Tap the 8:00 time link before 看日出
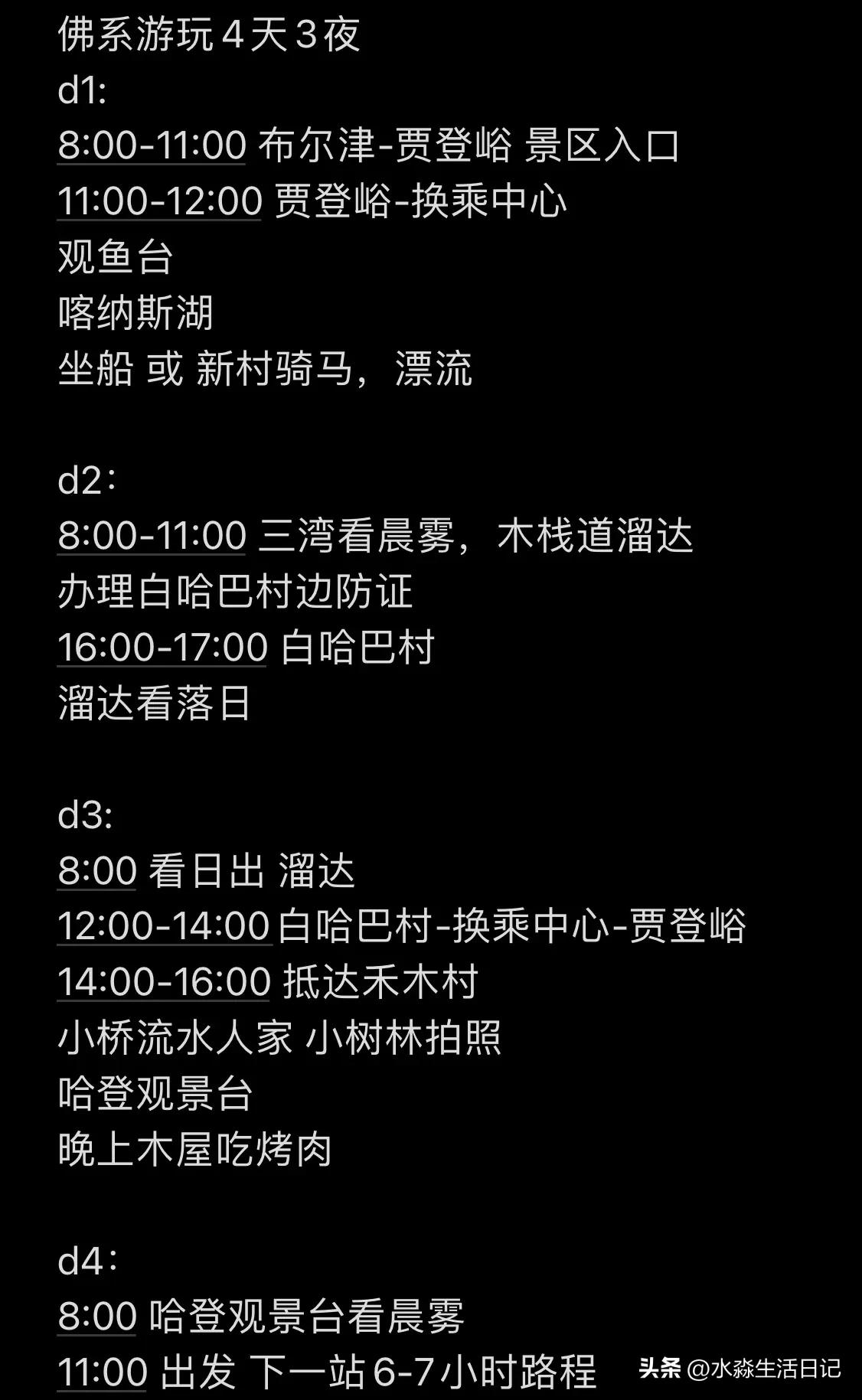The width and height of the screenshot is (862, 1400). pos(97,871)
